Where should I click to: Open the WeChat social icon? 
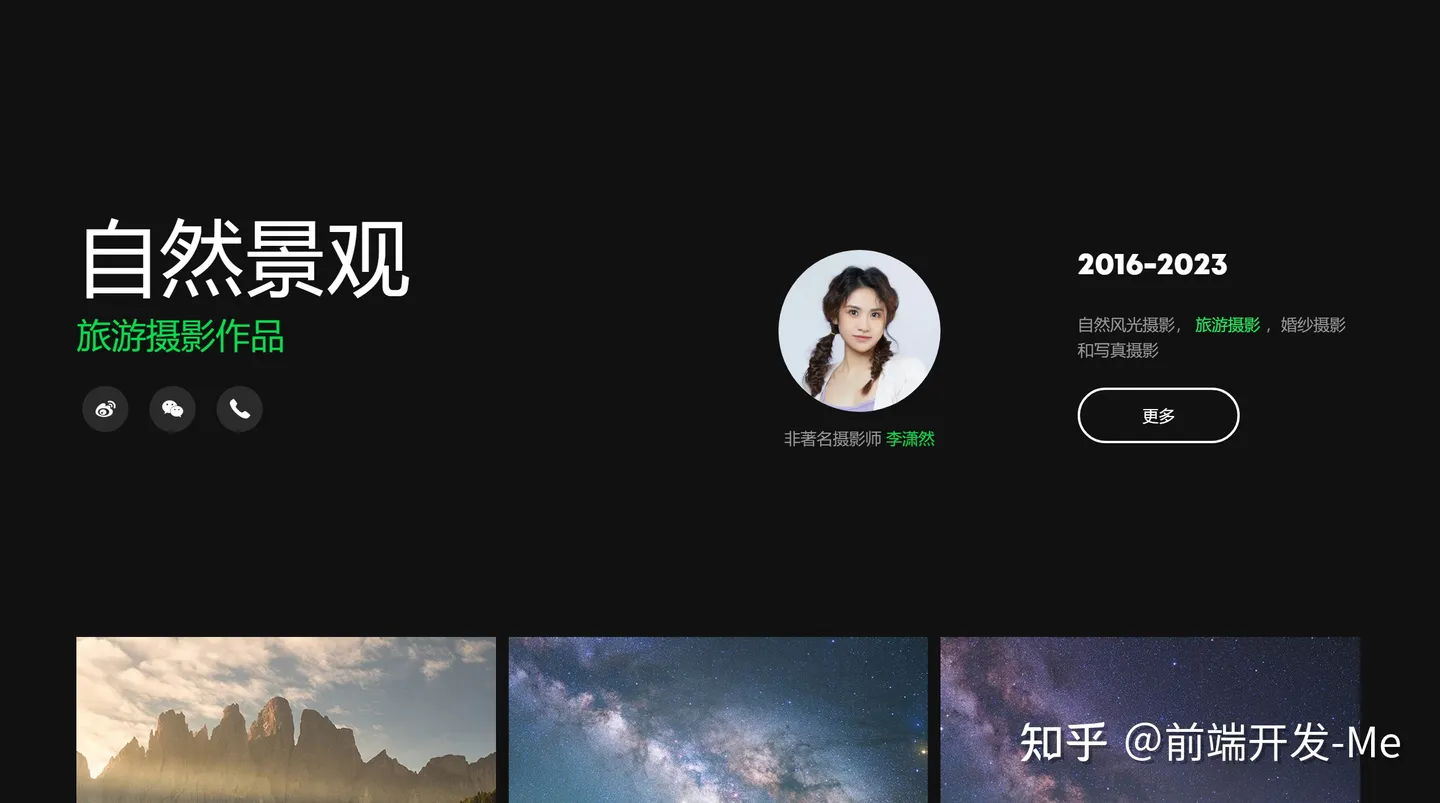pos(172,409)
